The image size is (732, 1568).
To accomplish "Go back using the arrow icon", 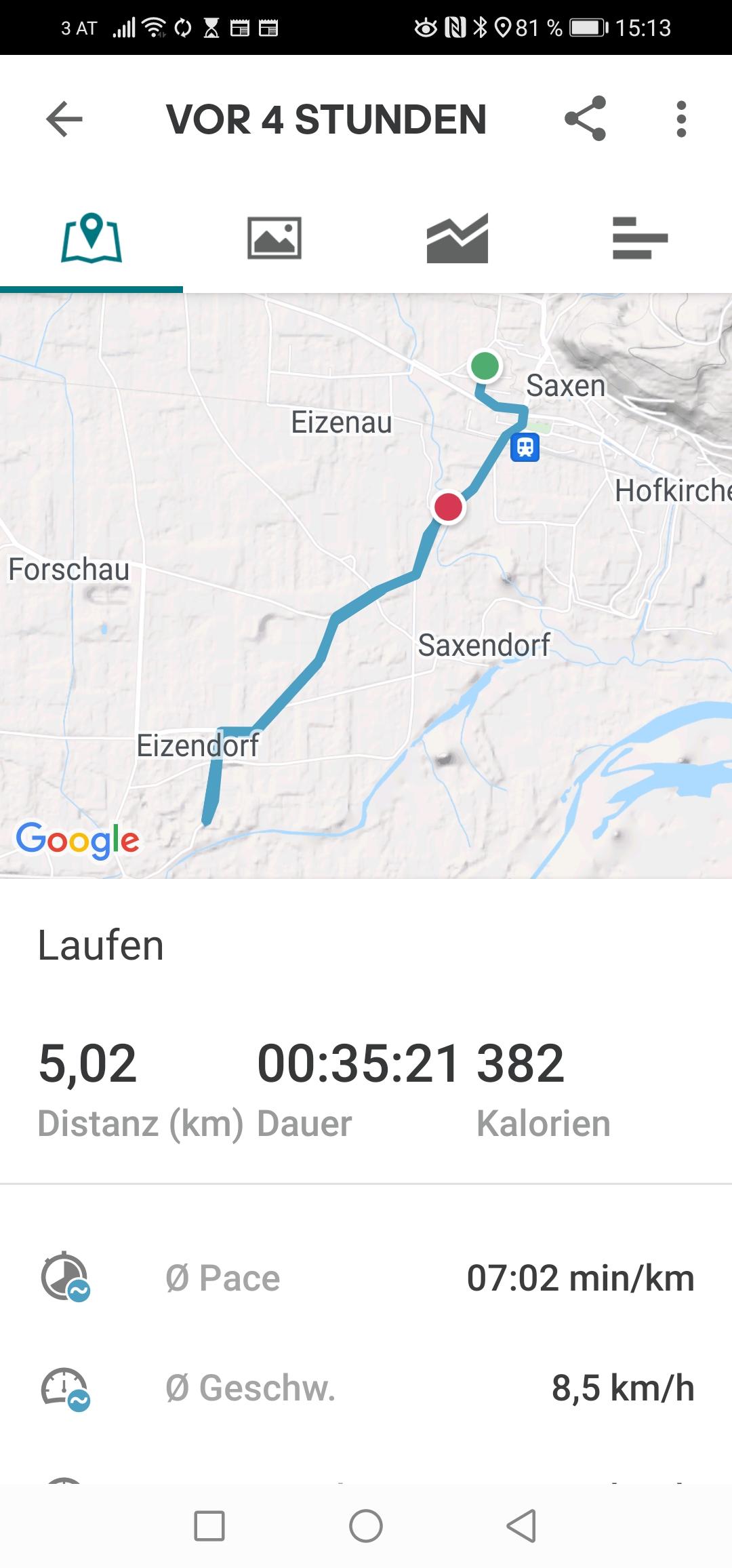I will tap(64, 119).
